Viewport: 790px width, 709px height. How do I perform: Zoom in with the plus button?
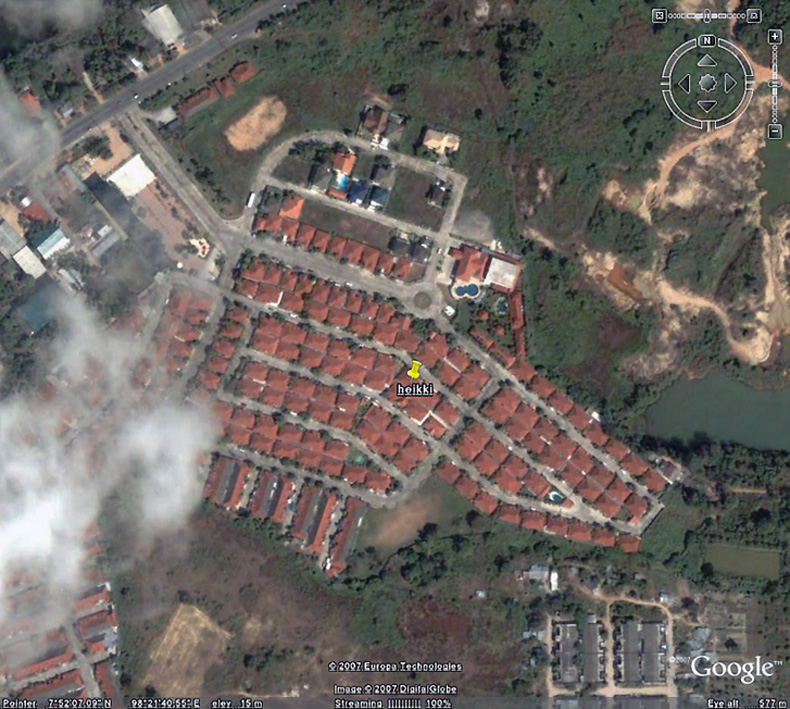(775, 37)
